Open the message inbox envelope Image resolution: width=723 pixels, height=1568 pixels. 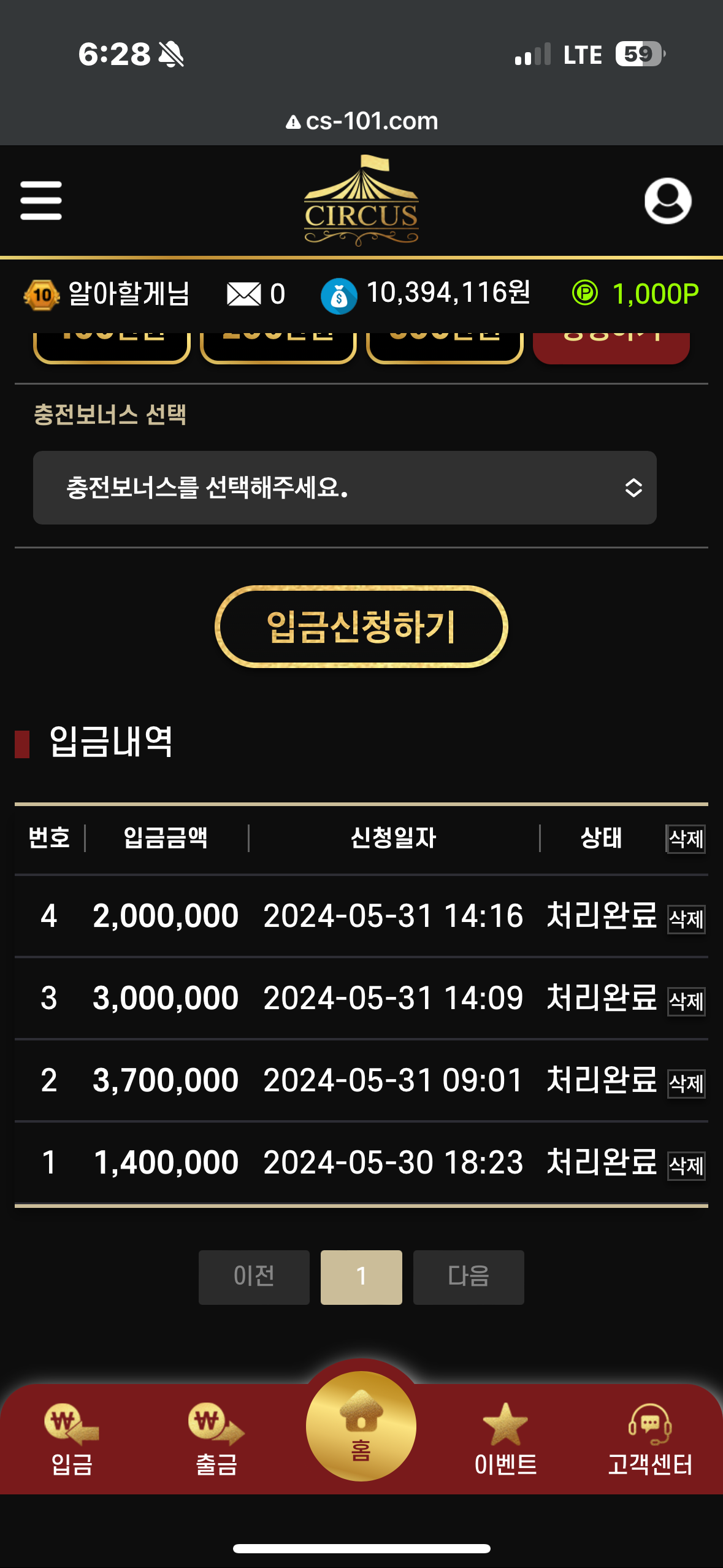tap(243, 294)
